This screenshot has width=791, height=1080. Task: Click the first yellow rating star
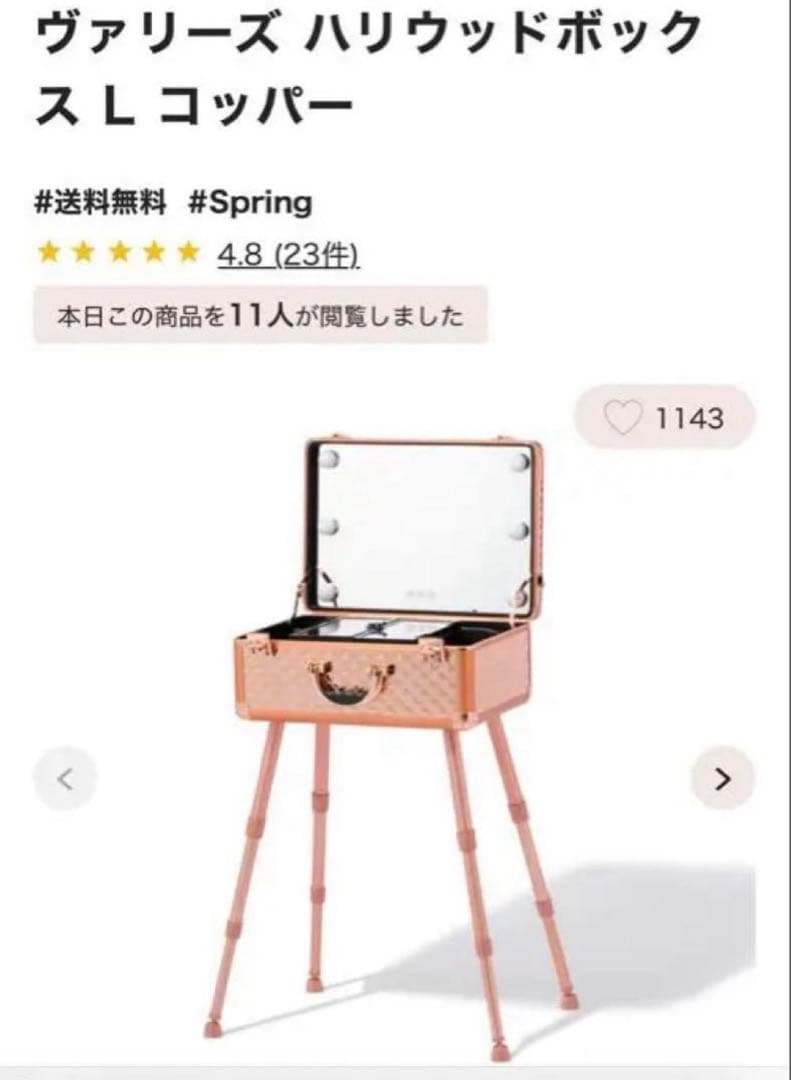click(47, 253)
